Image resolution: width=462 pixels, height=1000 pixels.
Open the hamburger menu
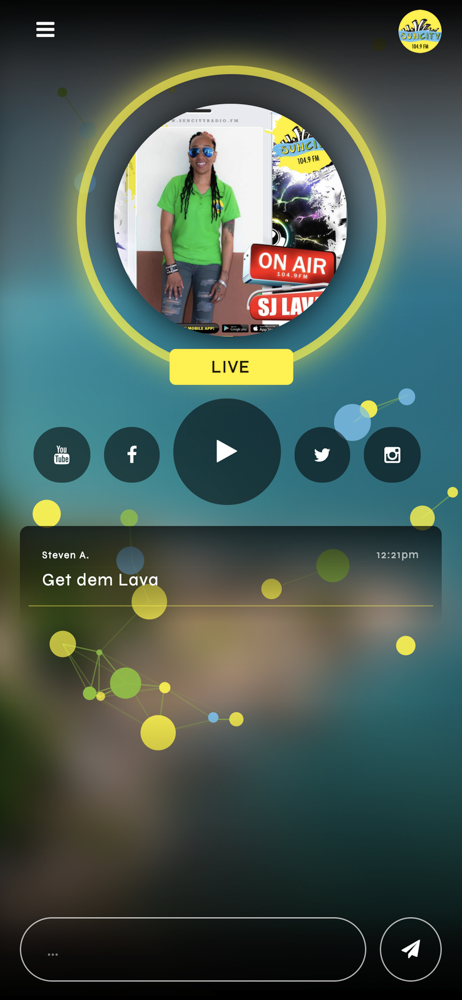pos(45,29)
